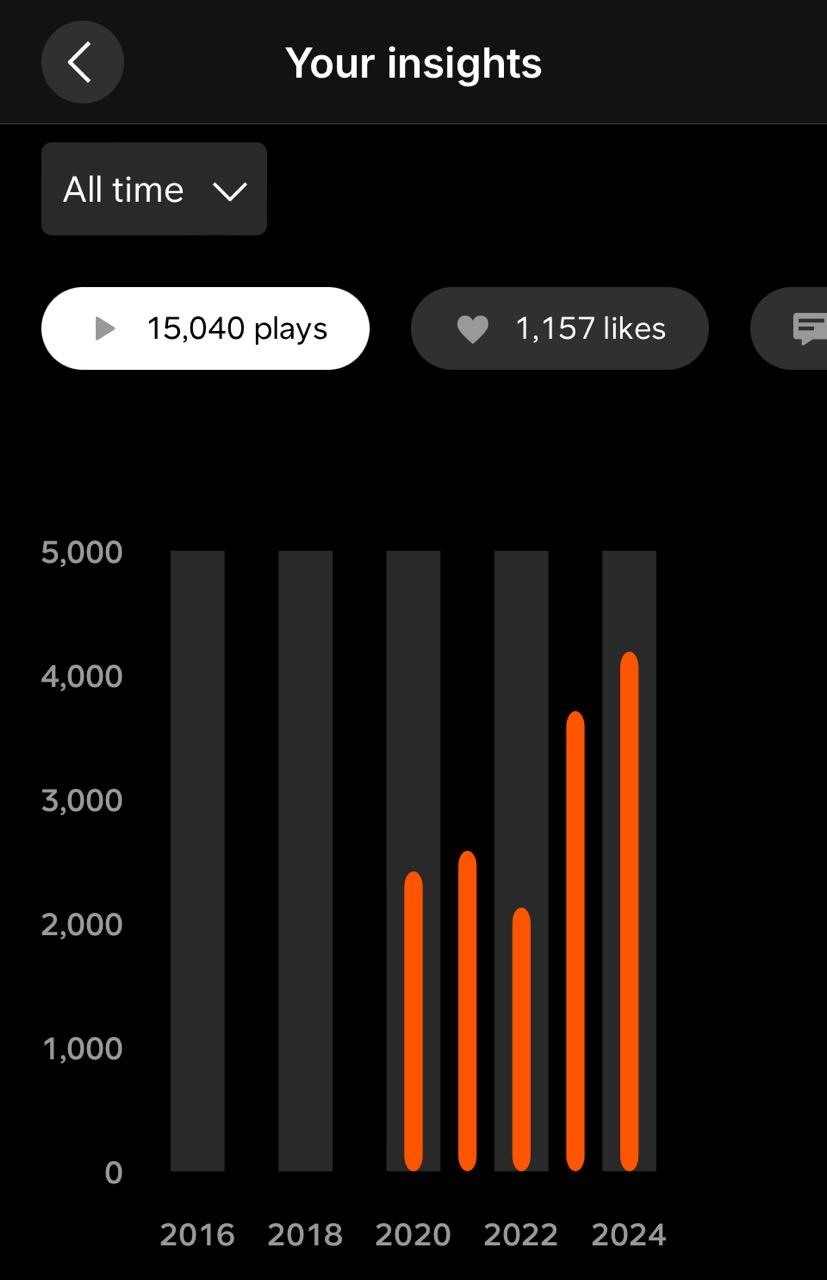Select the 15,040 plays chip
Image resolution: width=827 pixels, height=1280 pixels.
point(205,328)
